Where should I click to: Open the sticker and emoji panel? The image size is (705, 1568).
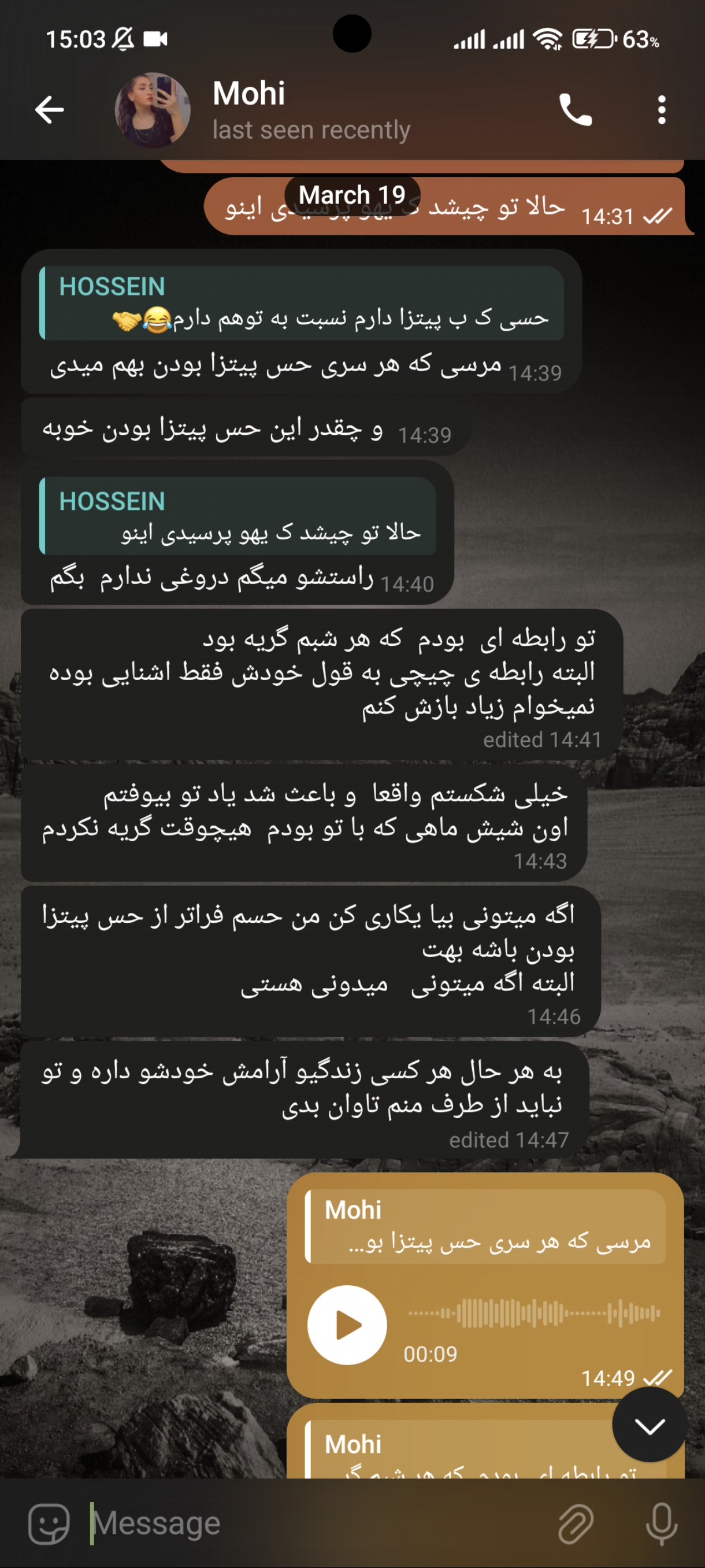point(49,1524)
